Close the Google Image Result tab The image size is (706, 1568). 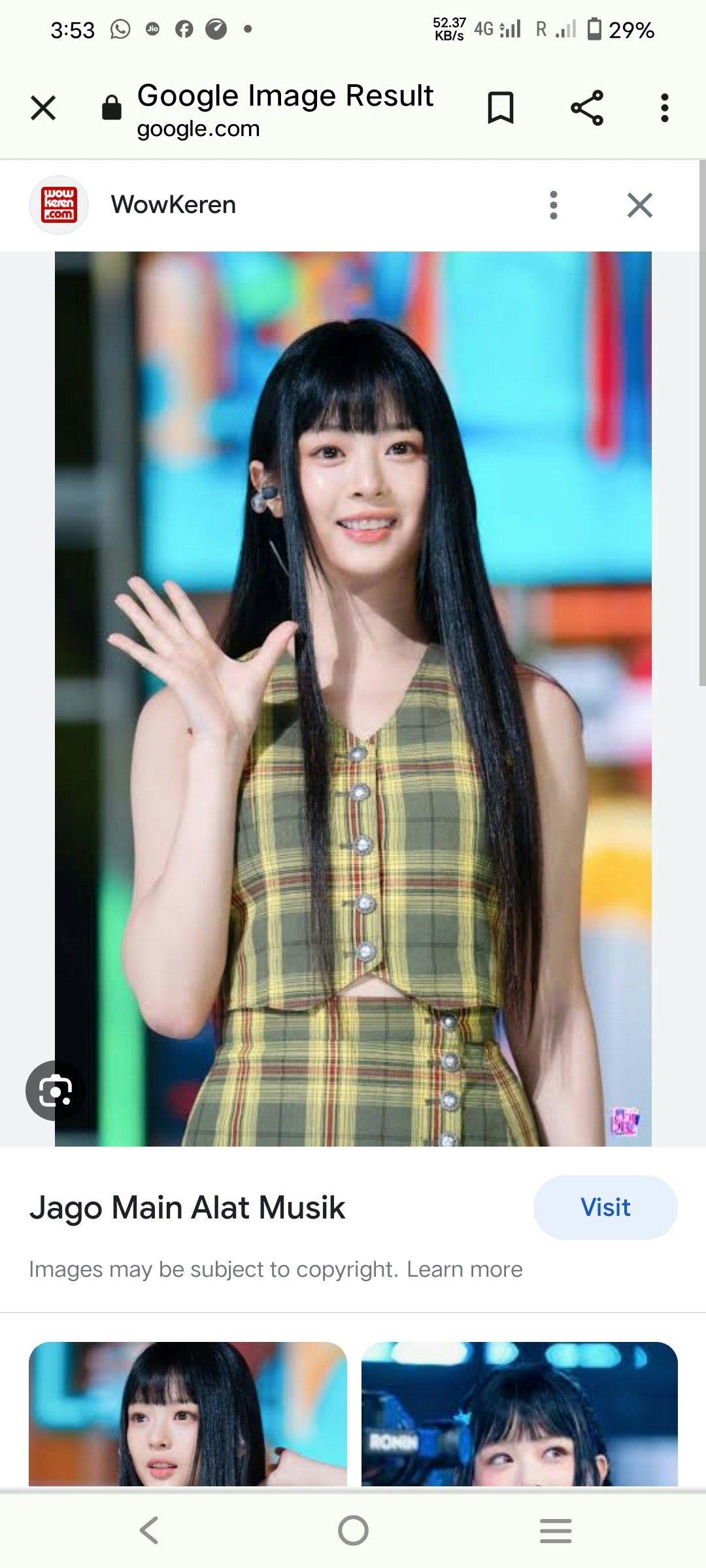click(43, 108)
